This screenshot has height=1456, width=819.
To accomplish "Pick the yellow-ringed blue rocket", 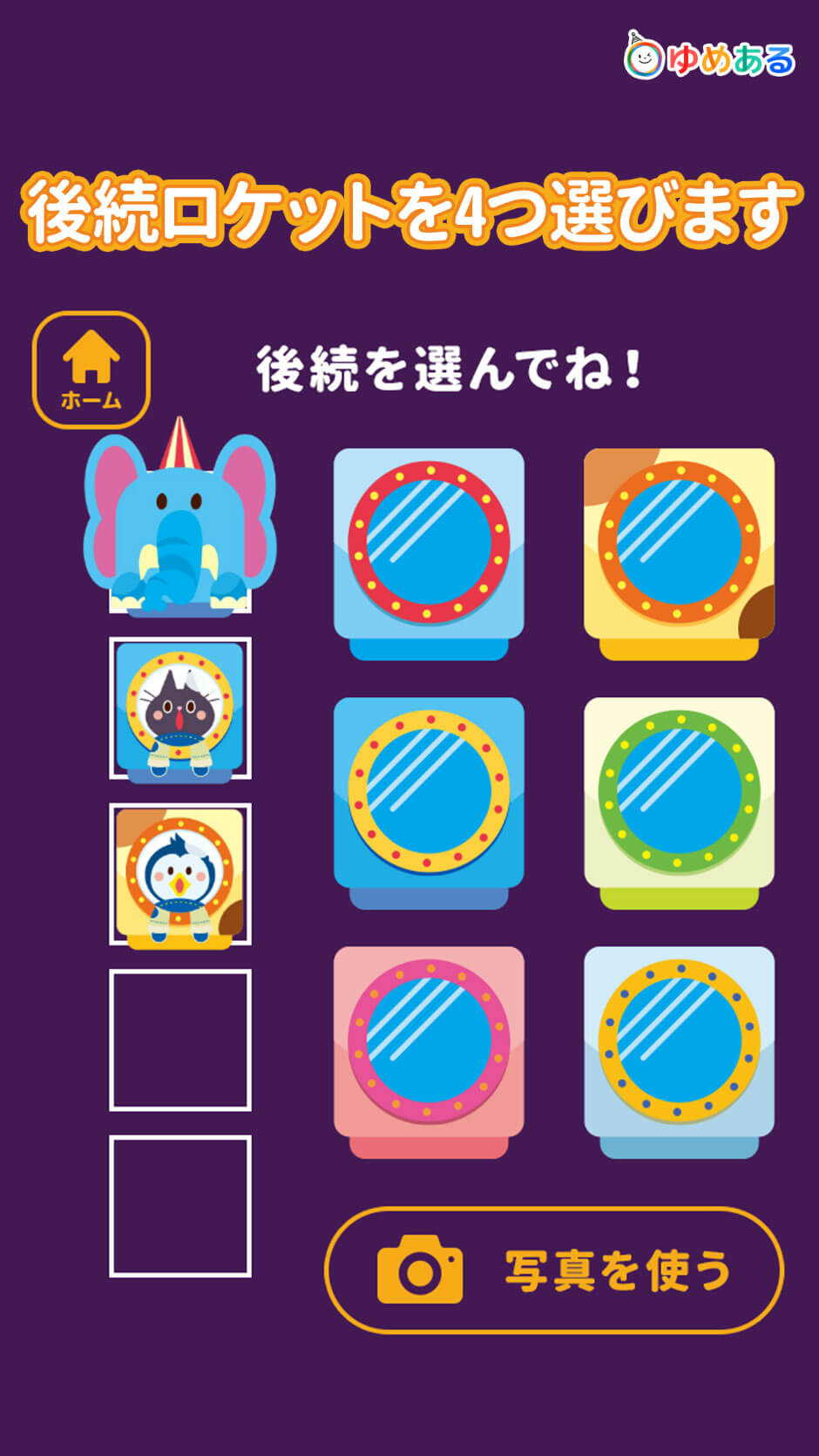I will tap(429, 797).
